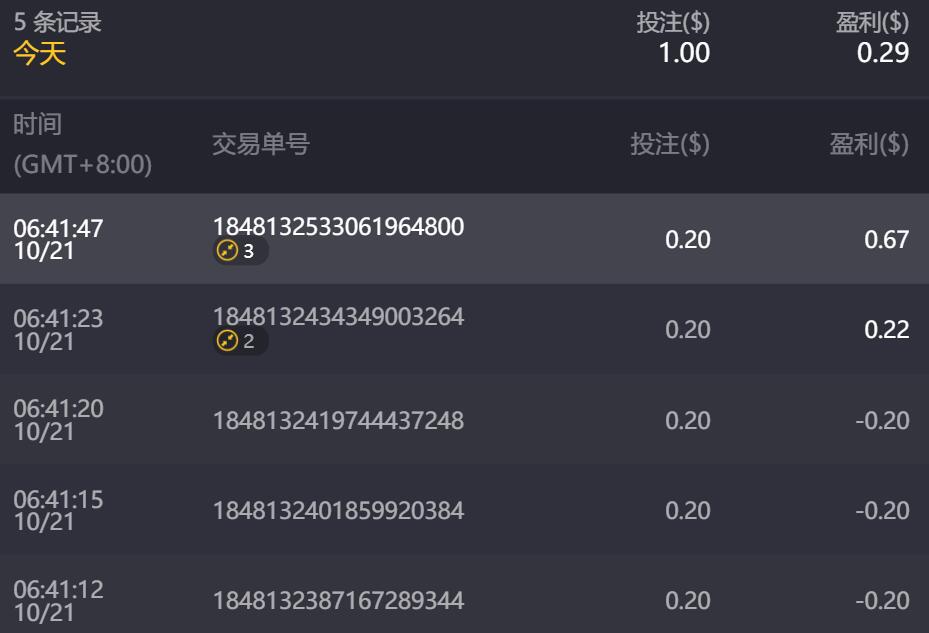Open record 1848132401859920384
The height and width of the screenshot is (633, 929).
coord(338,510)
